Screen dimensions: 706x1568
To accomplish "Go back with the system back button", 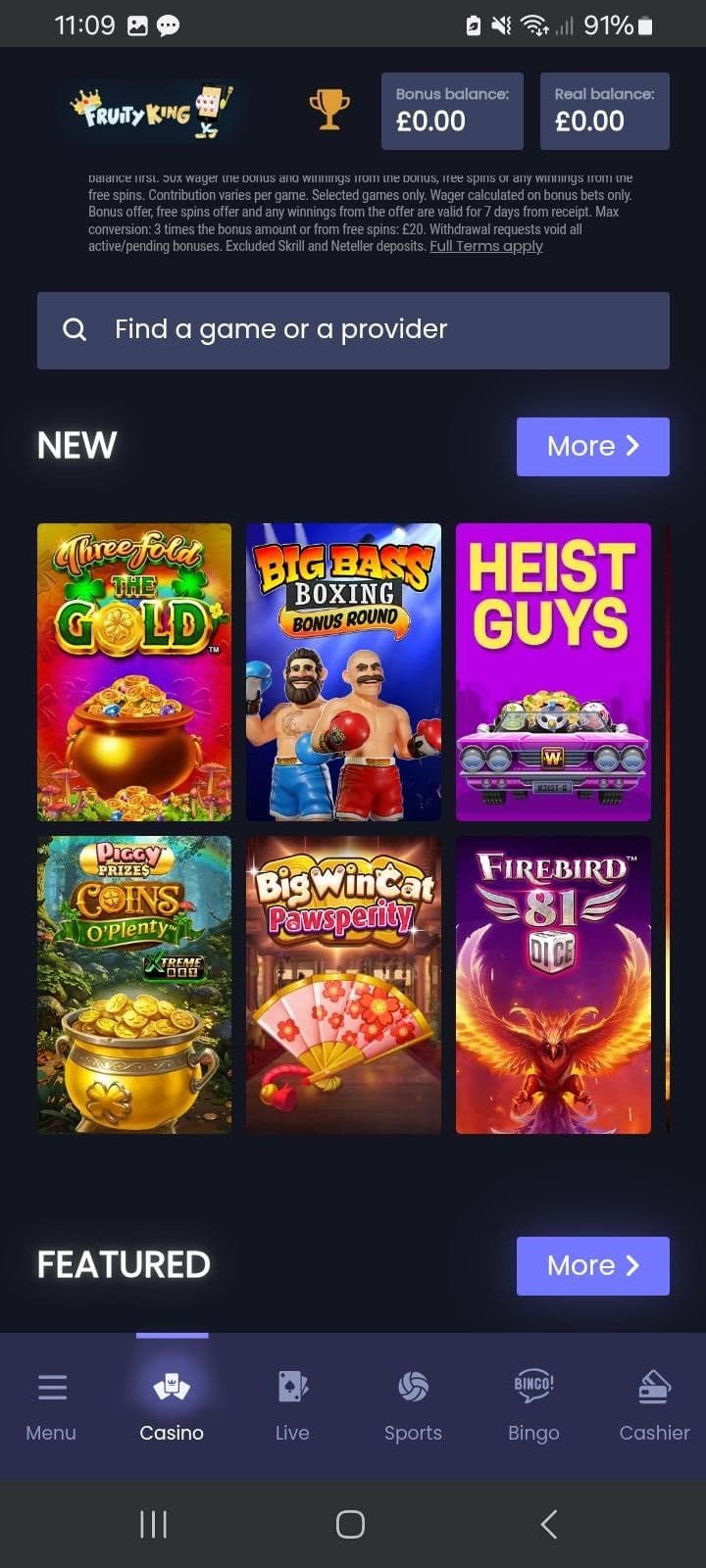I will [x=549, y=1524].
